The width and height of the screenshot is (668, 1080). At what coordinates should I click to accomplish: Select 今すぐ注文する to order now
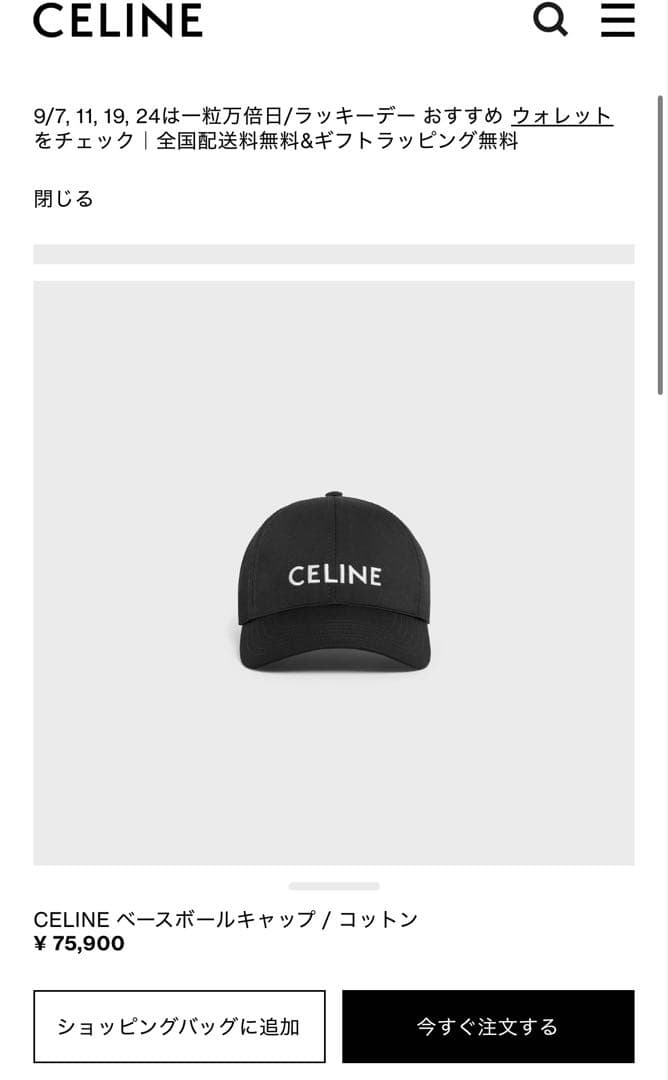click(488, 1026)
